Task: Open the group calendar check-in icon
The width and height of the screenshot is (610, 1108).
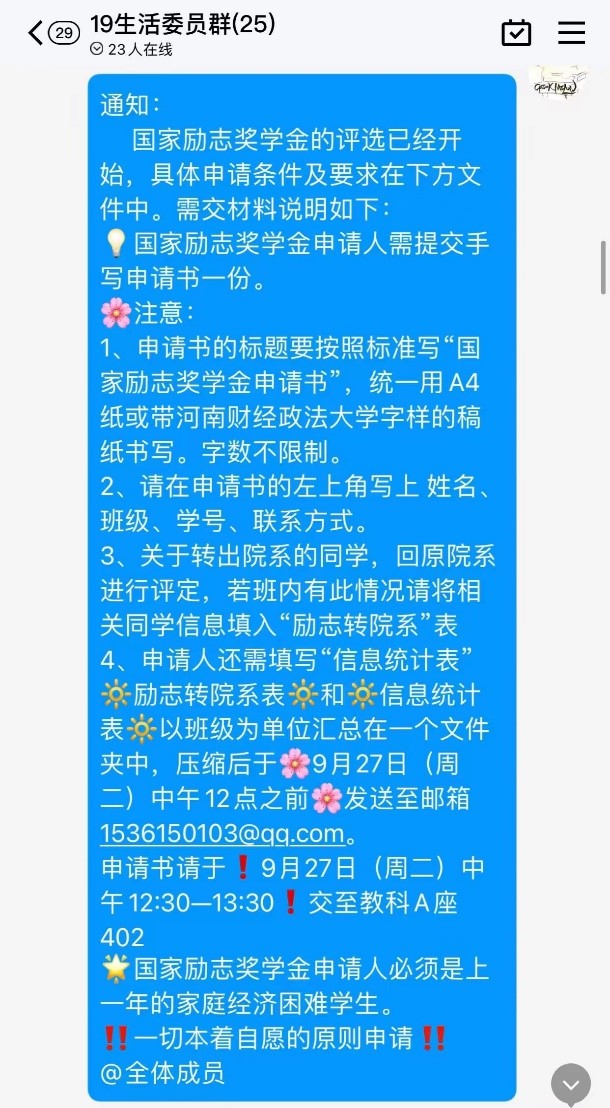Action: click(516, 33)
